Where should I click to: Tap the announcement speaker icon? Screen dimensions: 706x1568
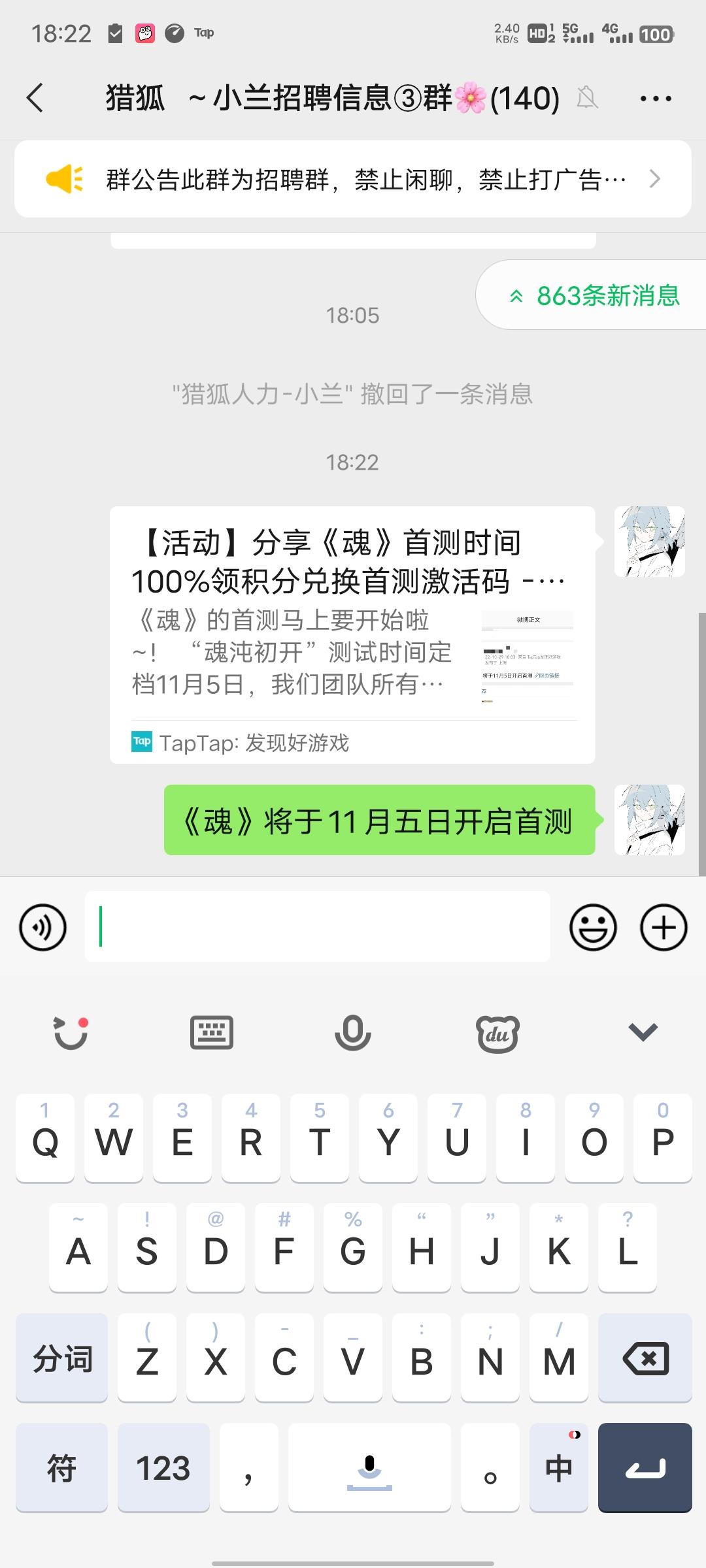coord(65,178)
